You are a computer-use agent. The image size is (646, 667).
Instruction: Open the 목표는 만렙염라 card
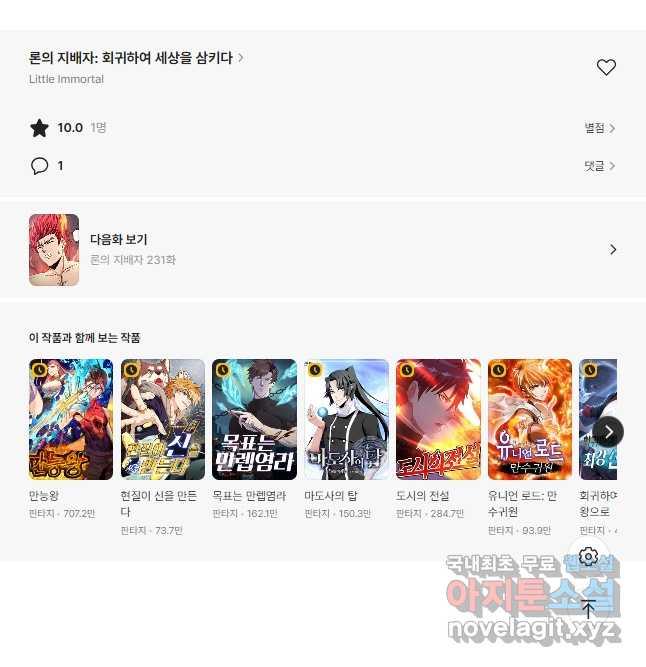click(x=254, y=420)
